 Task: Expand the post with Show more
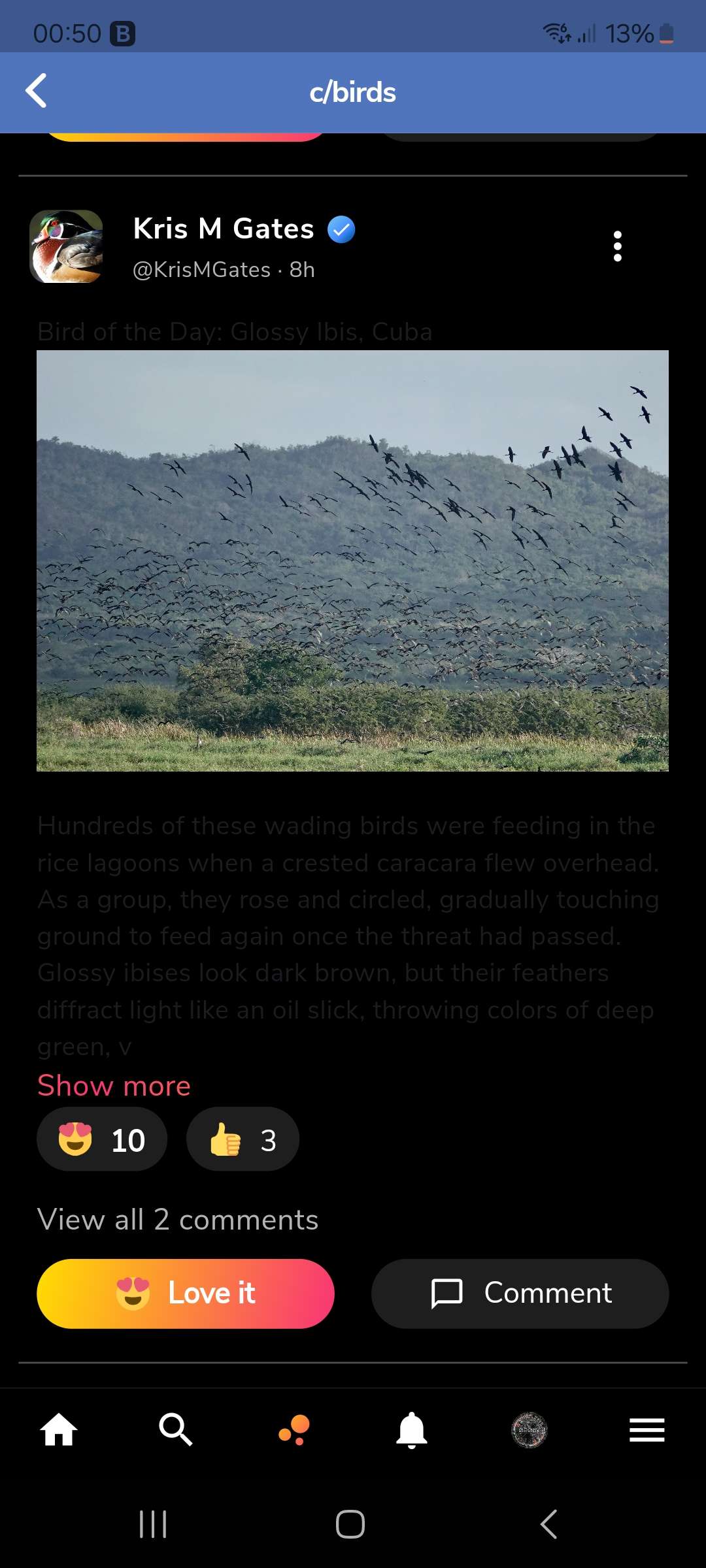point(114,1086)
